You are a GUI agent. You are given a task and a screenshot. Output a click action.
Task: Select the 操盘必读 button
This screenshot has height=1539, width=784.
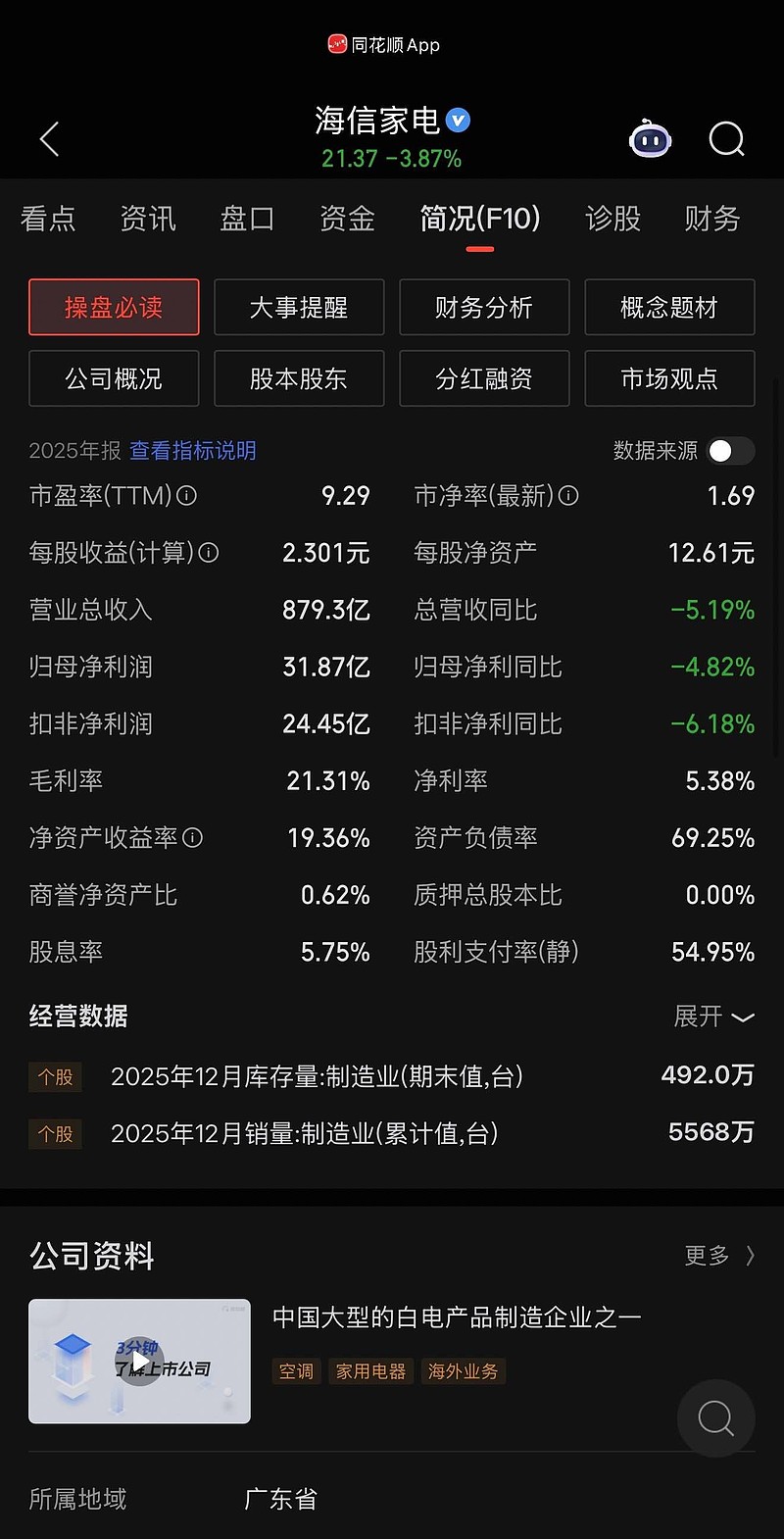[114, 307]
